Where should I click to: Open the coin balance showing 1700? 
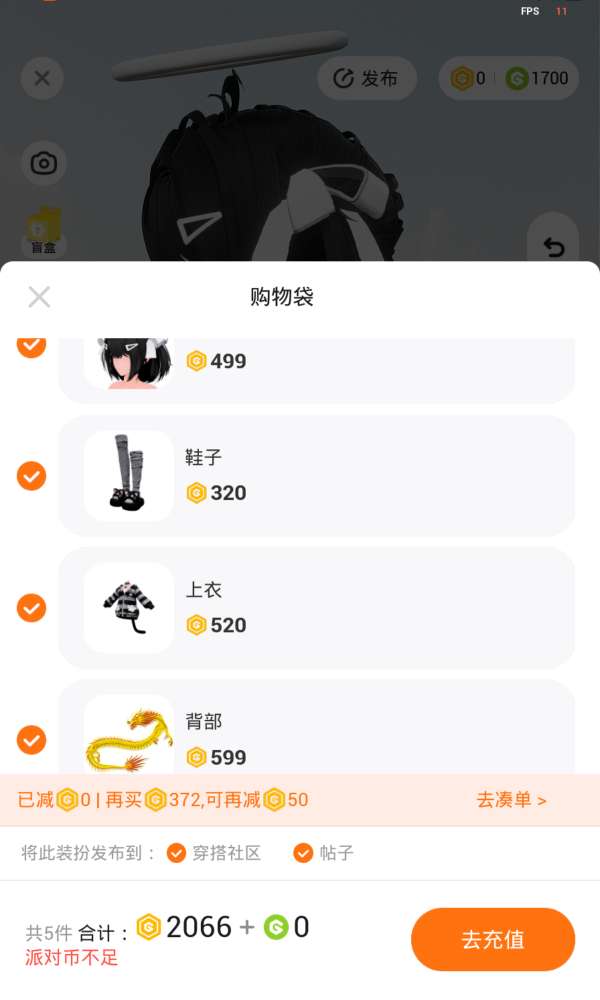pyautogui.click(x=537, y=78)
